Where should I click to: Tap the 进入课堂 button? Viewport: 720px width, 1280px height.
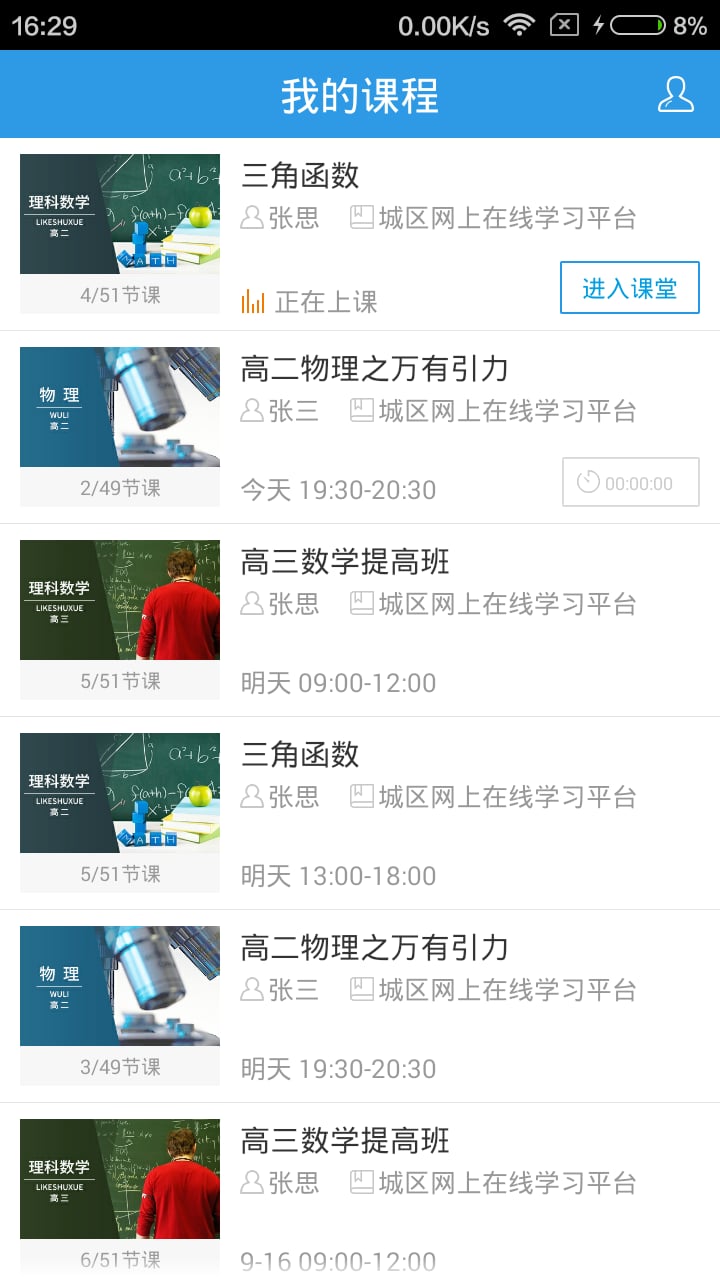pyautogui.click(x=629, y=287)
